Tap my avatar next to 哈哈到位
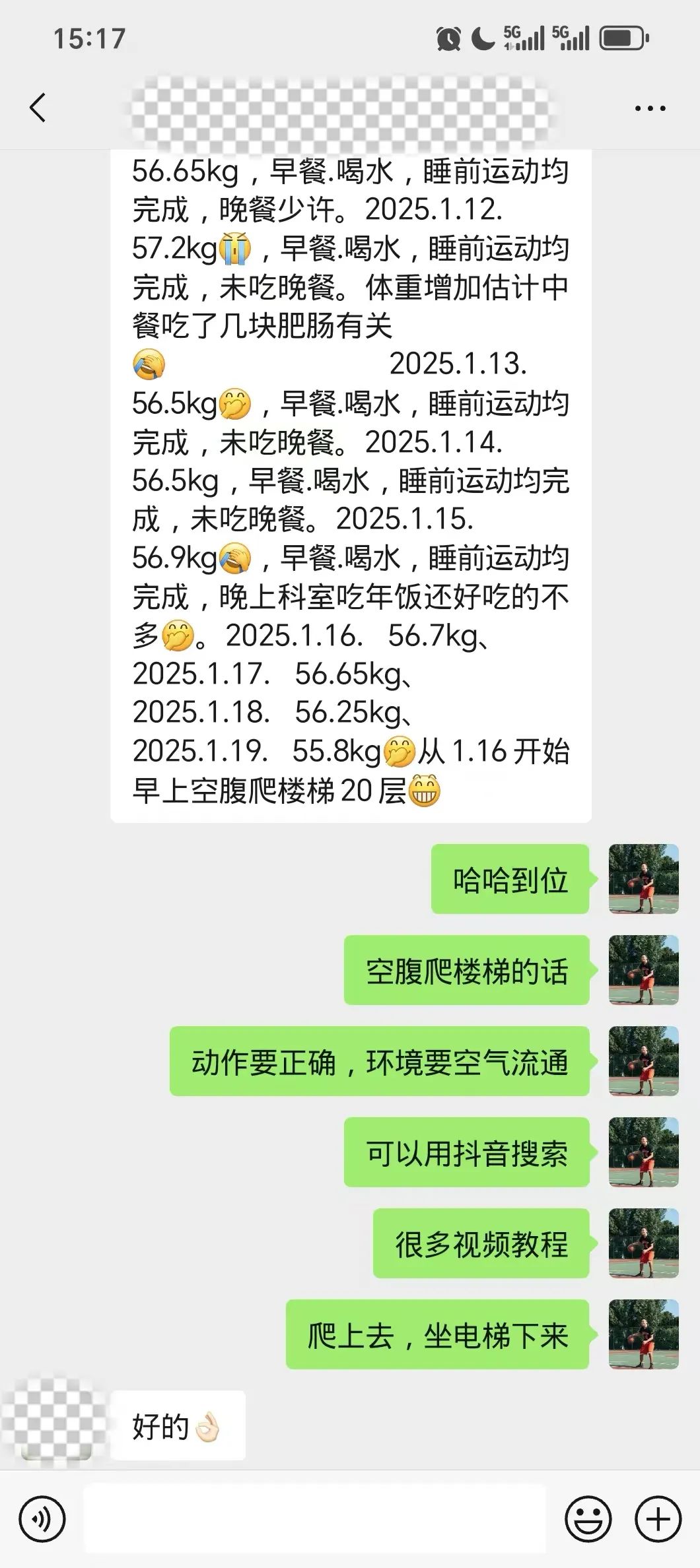This screenshot has width=700, height=1568. tap(643, 879)
